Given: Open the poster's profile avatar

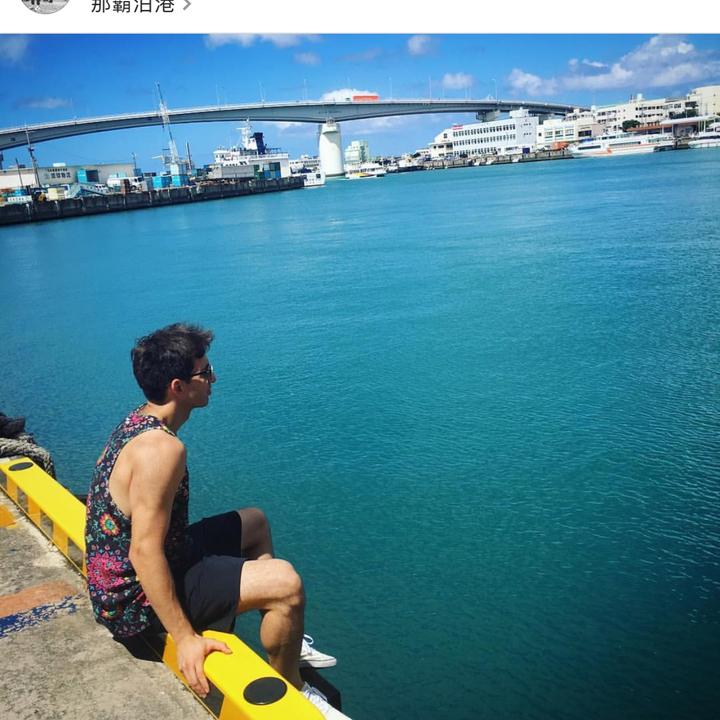Looking at the screenshot, I should 45,5.
